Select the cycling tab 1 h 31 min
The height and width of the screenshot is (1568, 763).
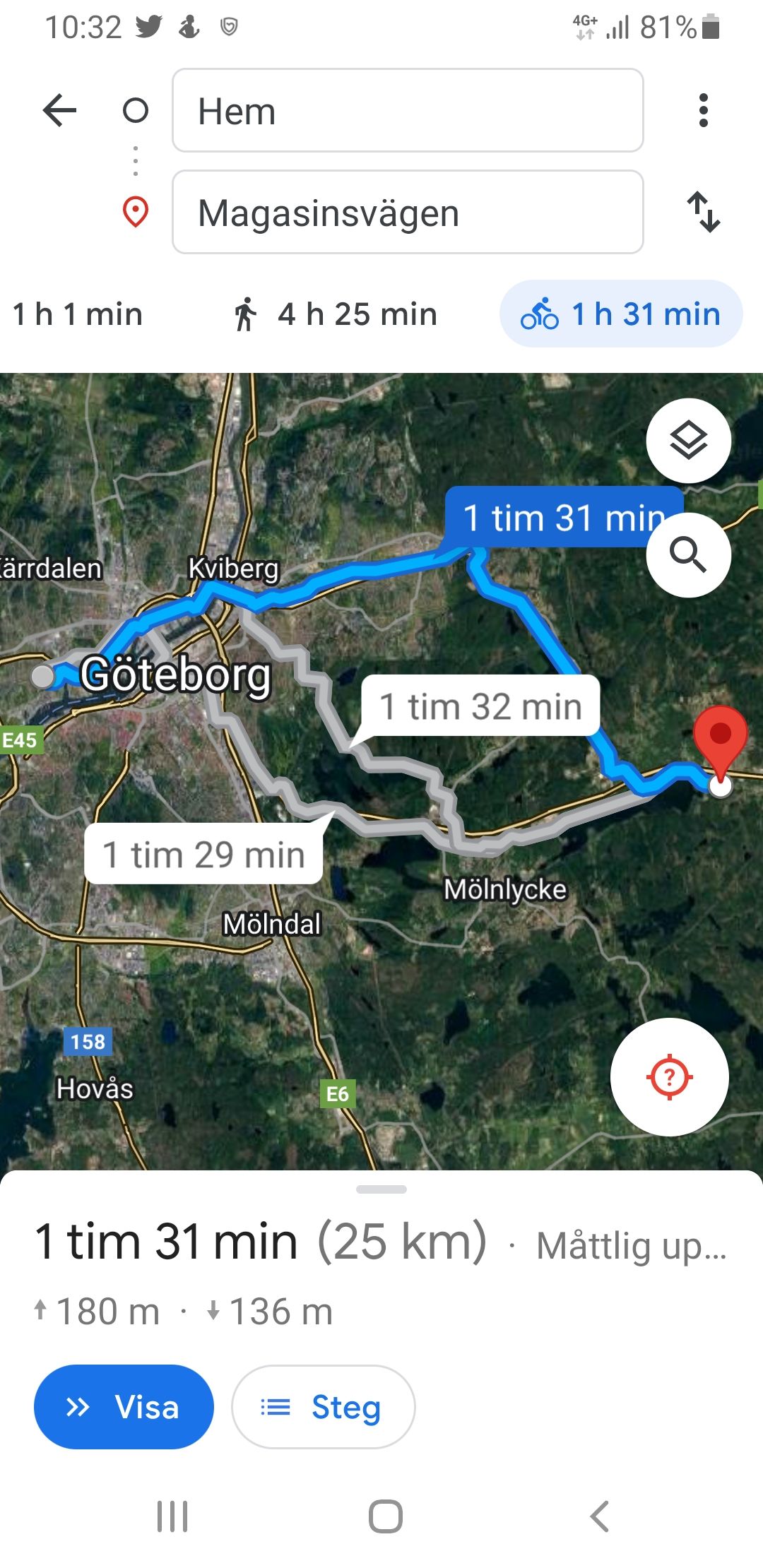tap(621, 314)
